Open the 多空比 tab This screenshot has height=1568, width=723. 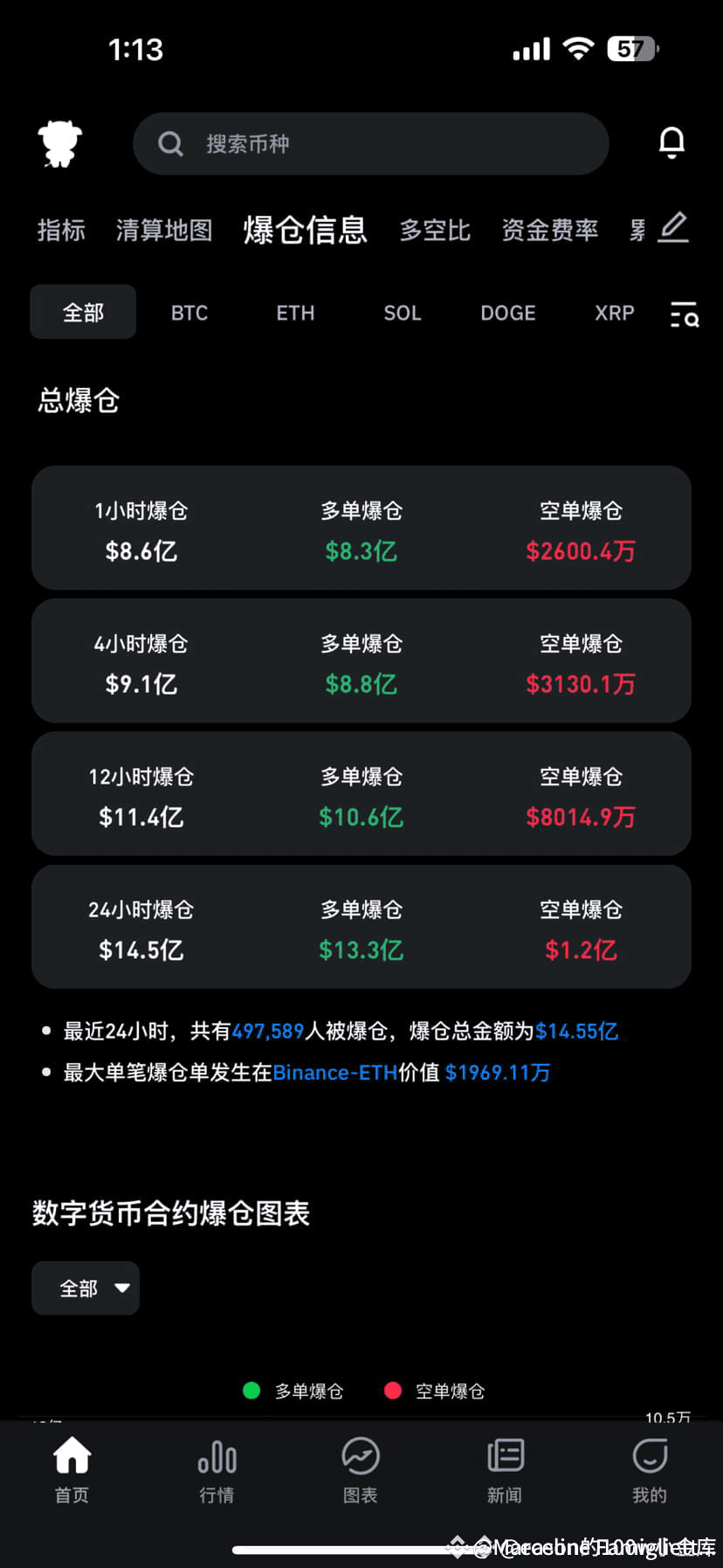pyautogui.click(x=435, y=231)
